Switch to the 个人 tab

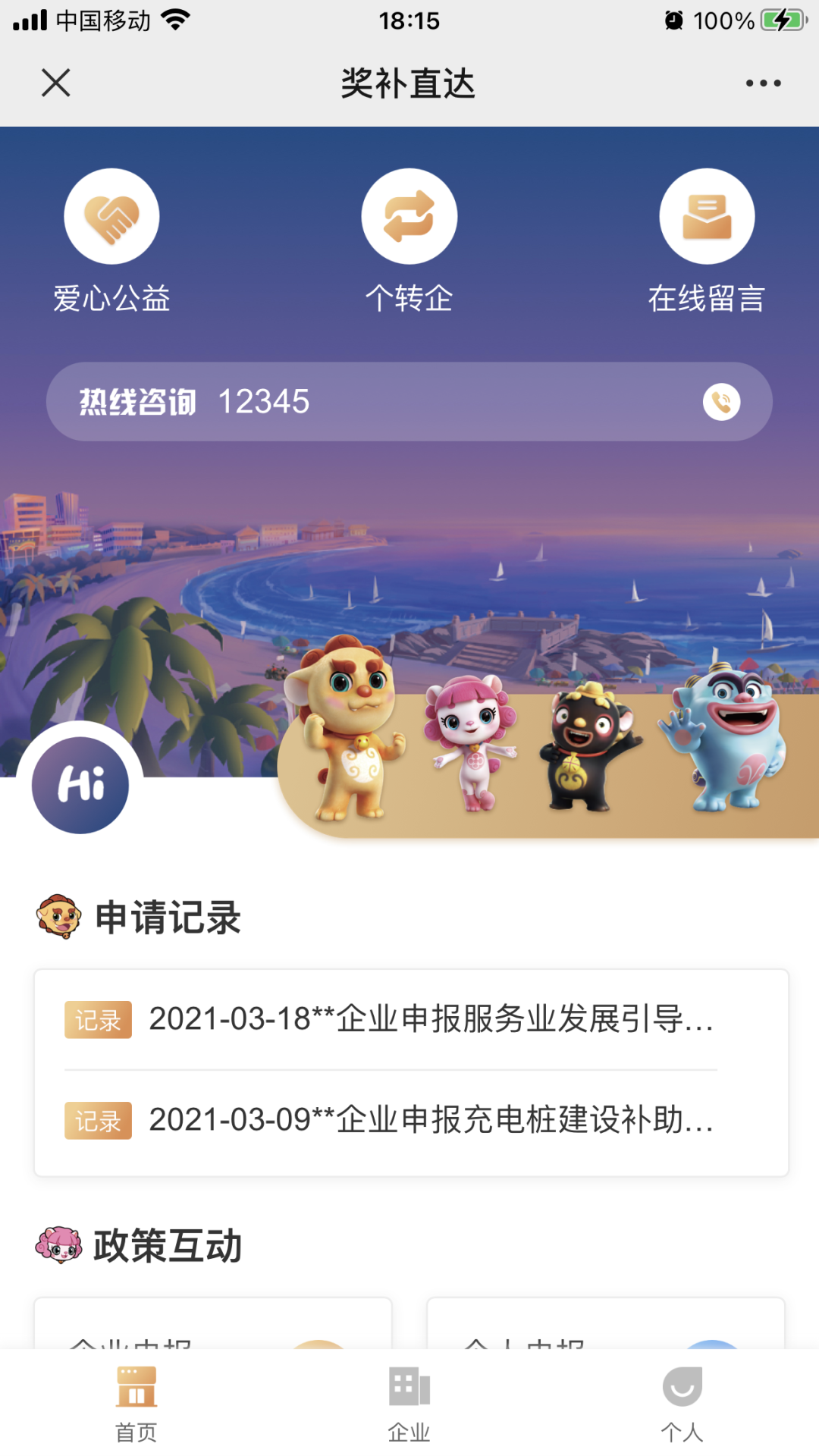(682, 1403)
